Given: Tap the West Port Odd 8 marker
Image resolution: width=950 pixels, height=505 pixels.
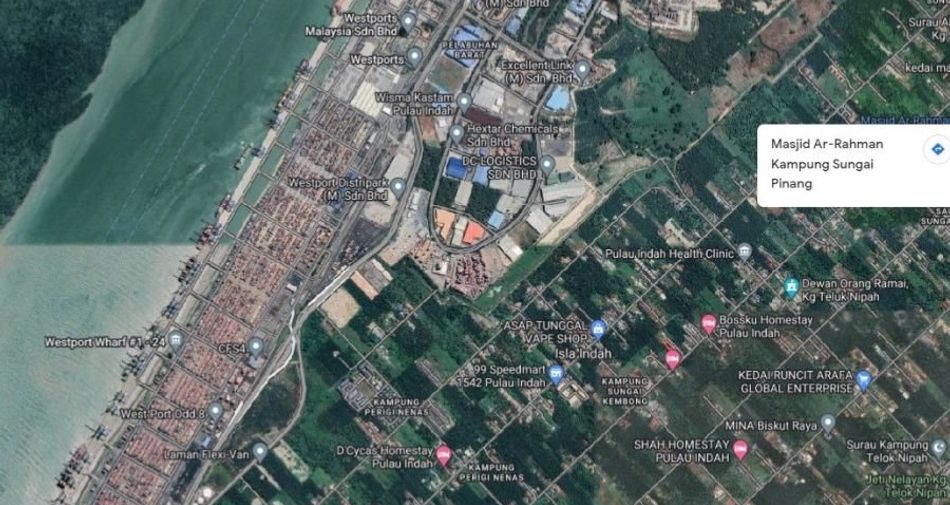Looking at the screenshot, I should (215, 412).
